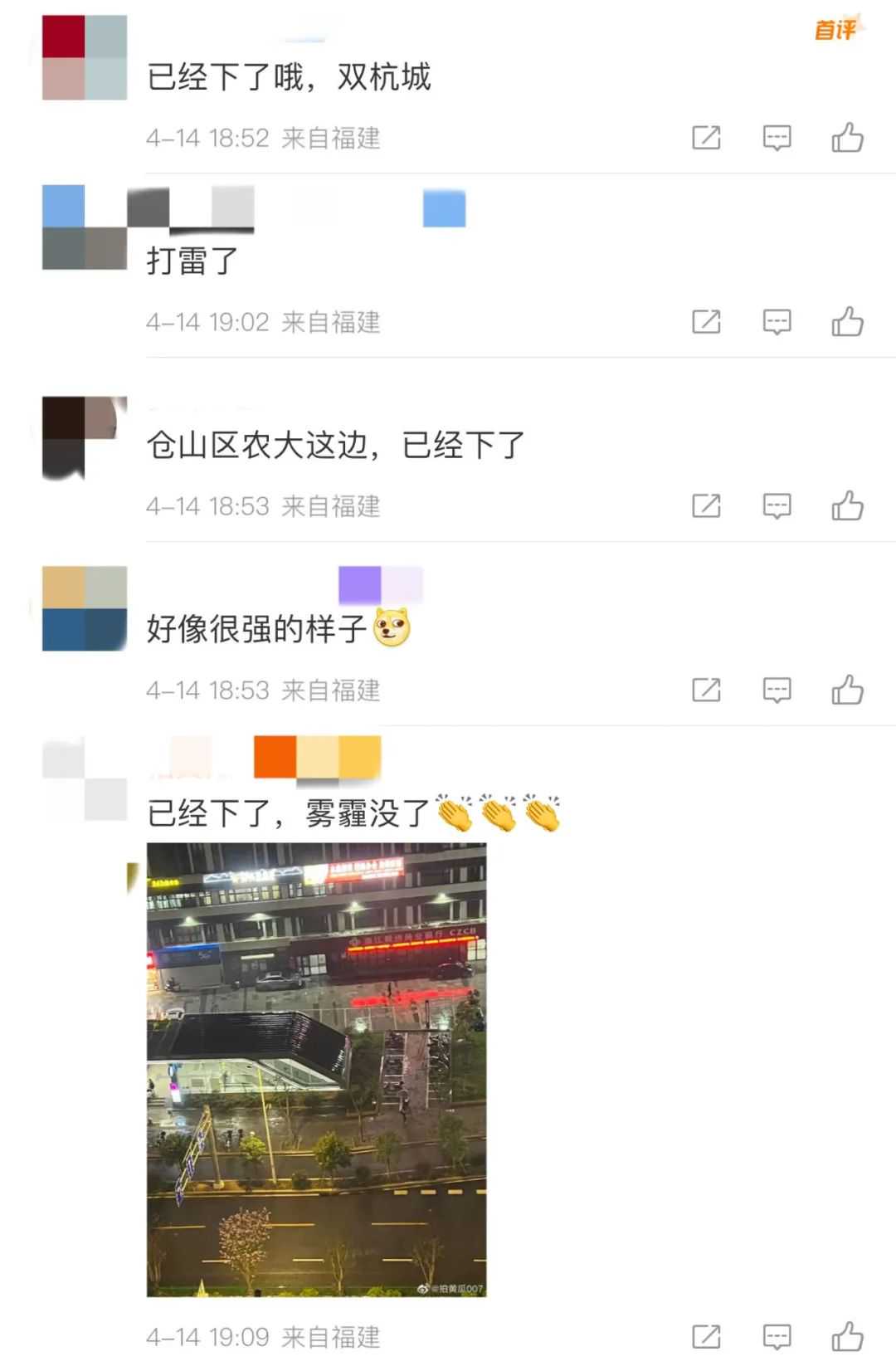Like the comment "已经下了哦，双杭城"
896x1371 pixels.
[847, 138]
